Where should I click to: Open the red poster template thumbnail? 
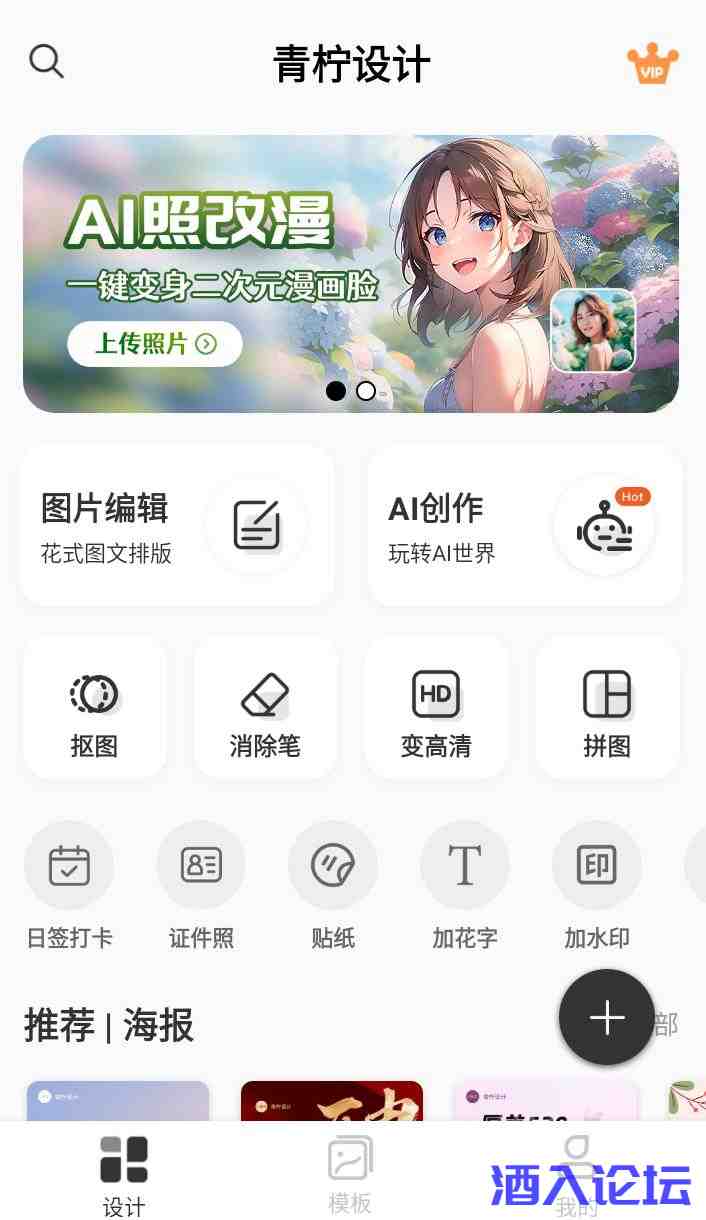pos(332,1100)
